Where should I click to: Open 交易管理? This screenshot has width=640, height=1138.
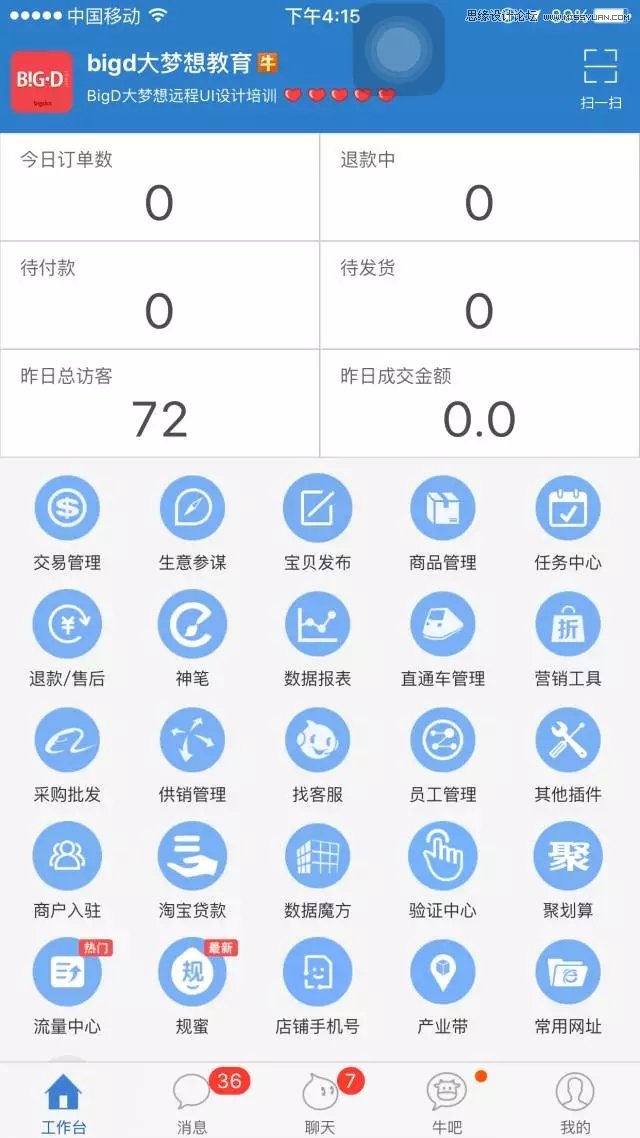click(67, 521)
